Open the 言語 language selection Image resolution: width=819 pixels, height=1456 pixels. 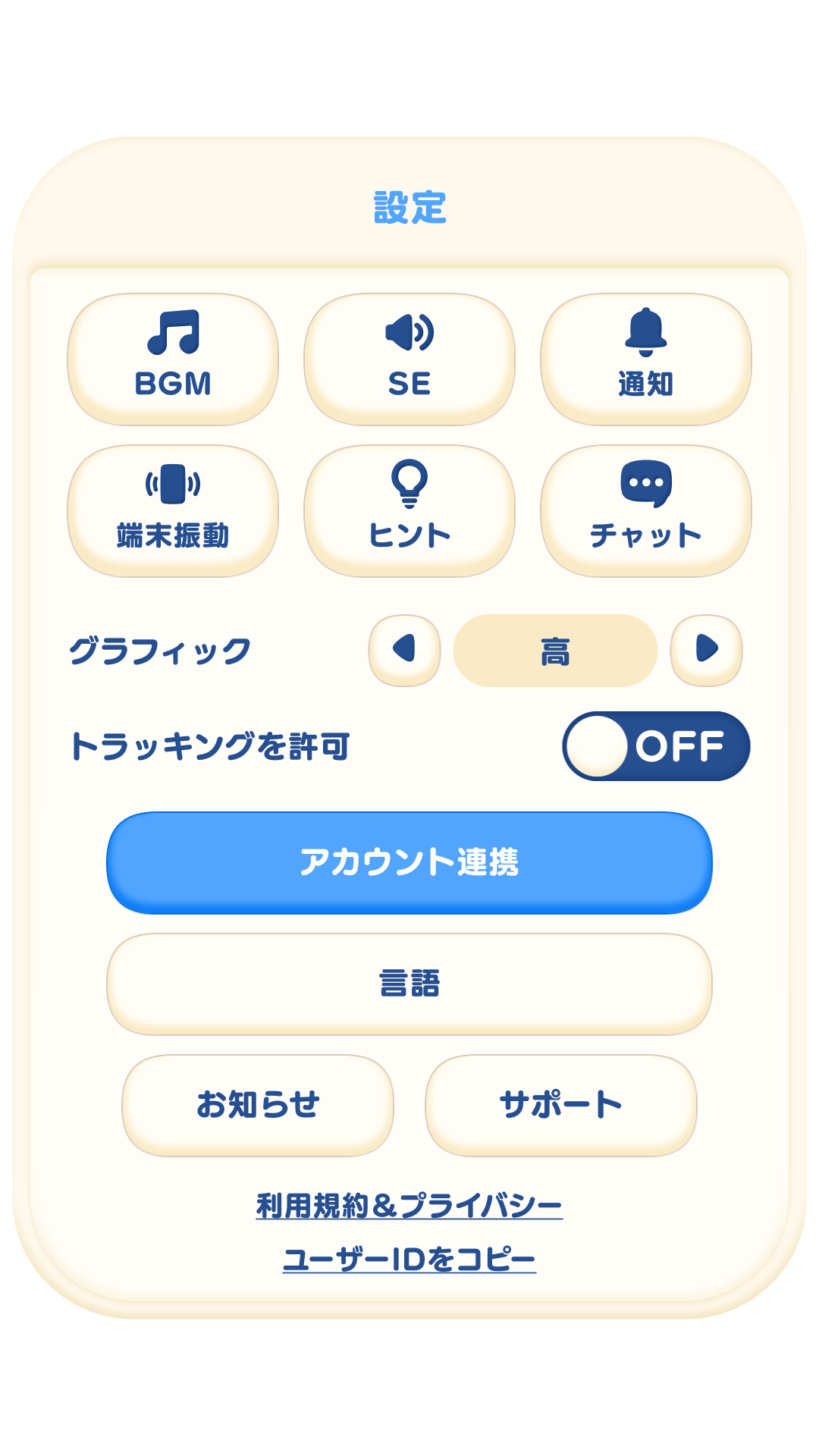[x=409, y=984]
